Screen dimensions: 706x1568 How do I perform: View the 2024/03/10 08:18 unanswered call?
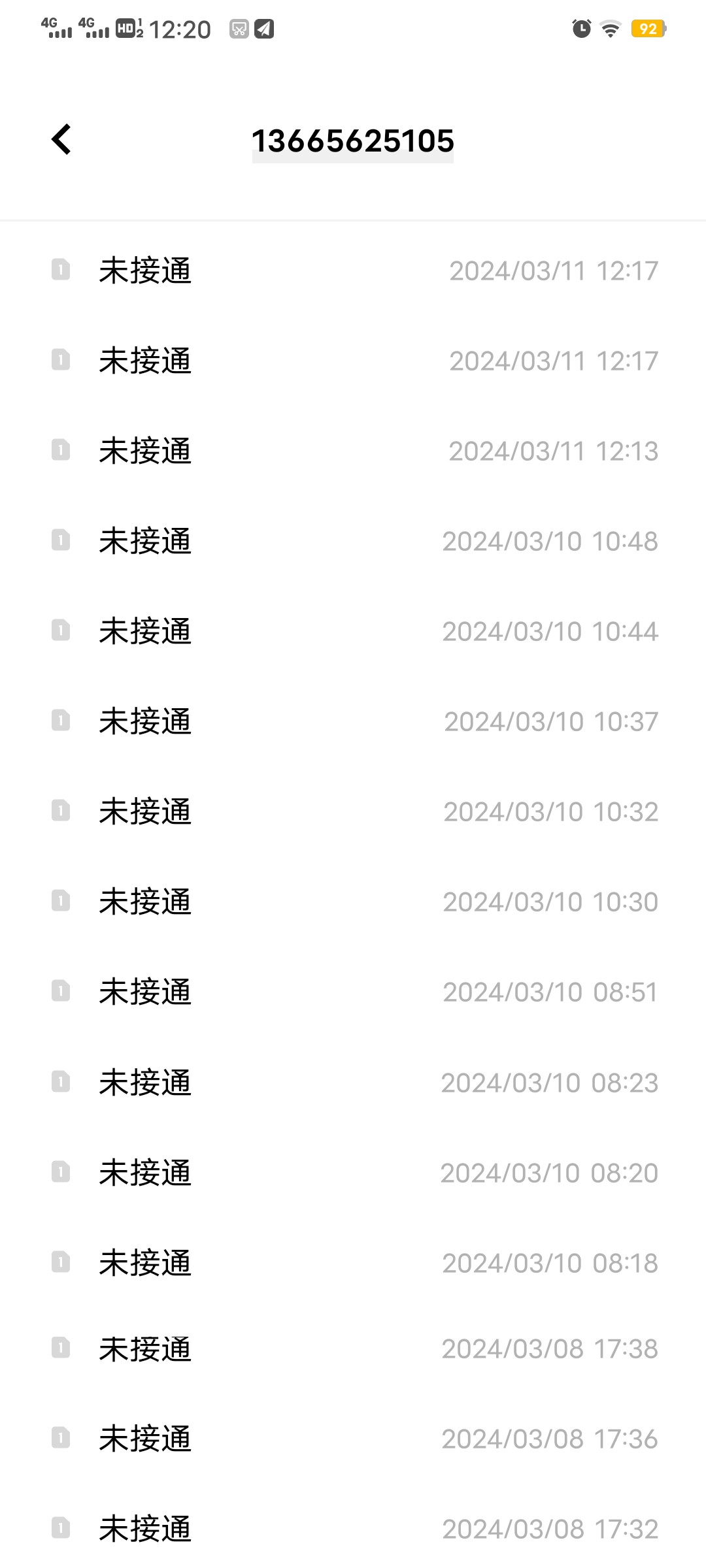[x=353, y=1263]
